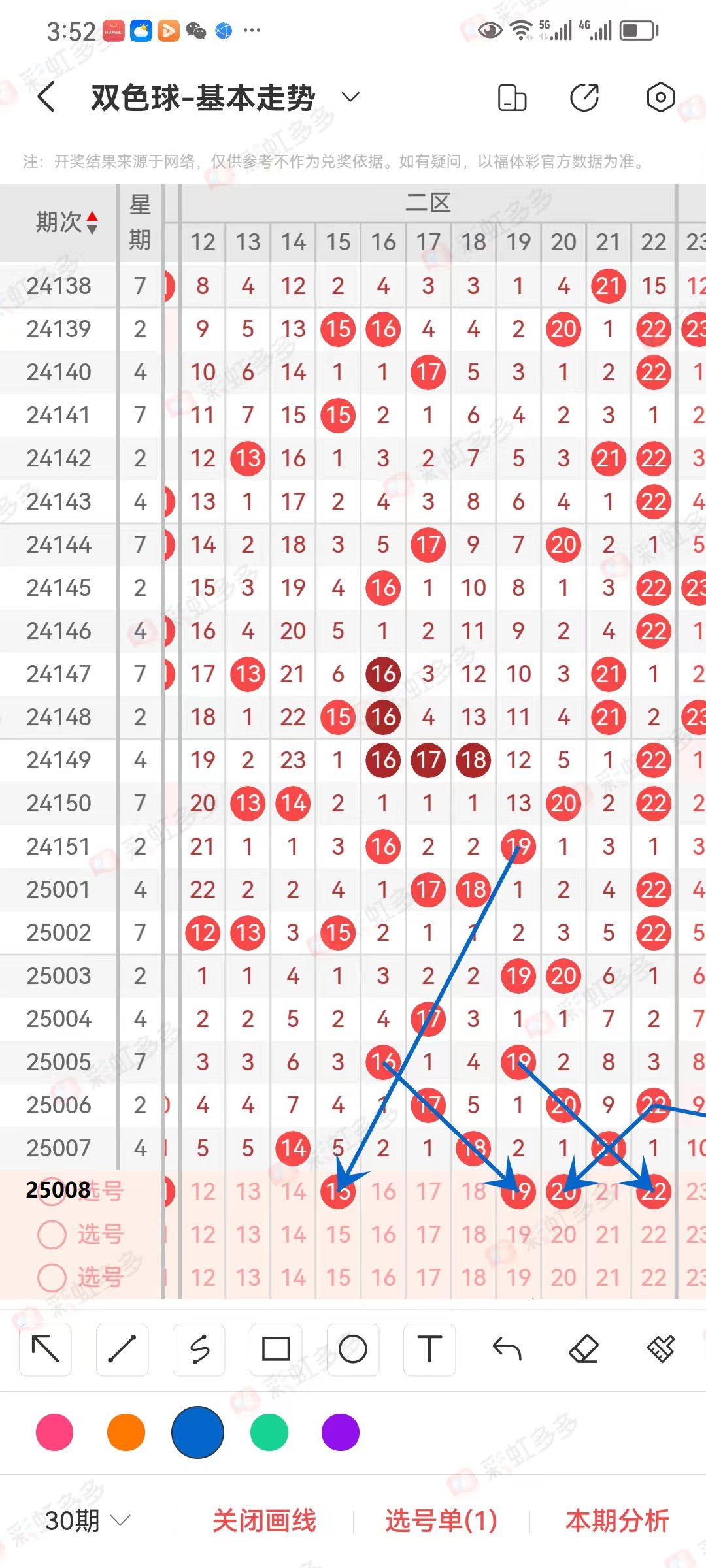This screenshot has height=1568, width=706.
Task: Choose the pink drawing color
Action: click(55, 1432)
